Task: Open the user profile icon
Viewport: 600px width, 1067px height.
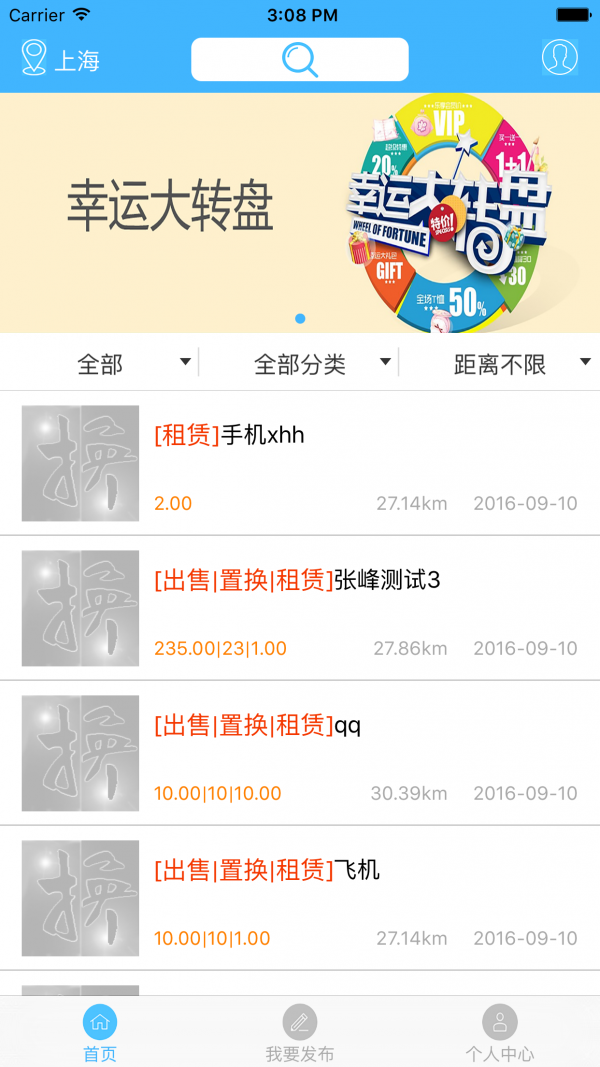Action: pyautogui.click(x=560, y=58)
